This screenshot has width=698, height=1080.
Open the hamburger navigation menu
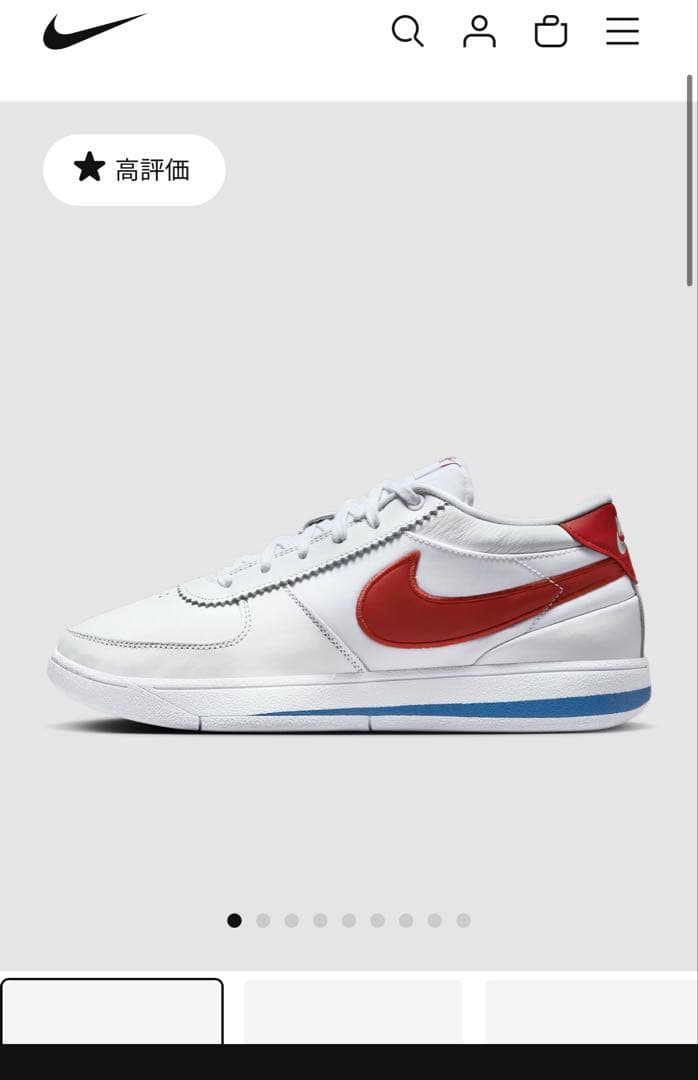click(x=622, y=32)
